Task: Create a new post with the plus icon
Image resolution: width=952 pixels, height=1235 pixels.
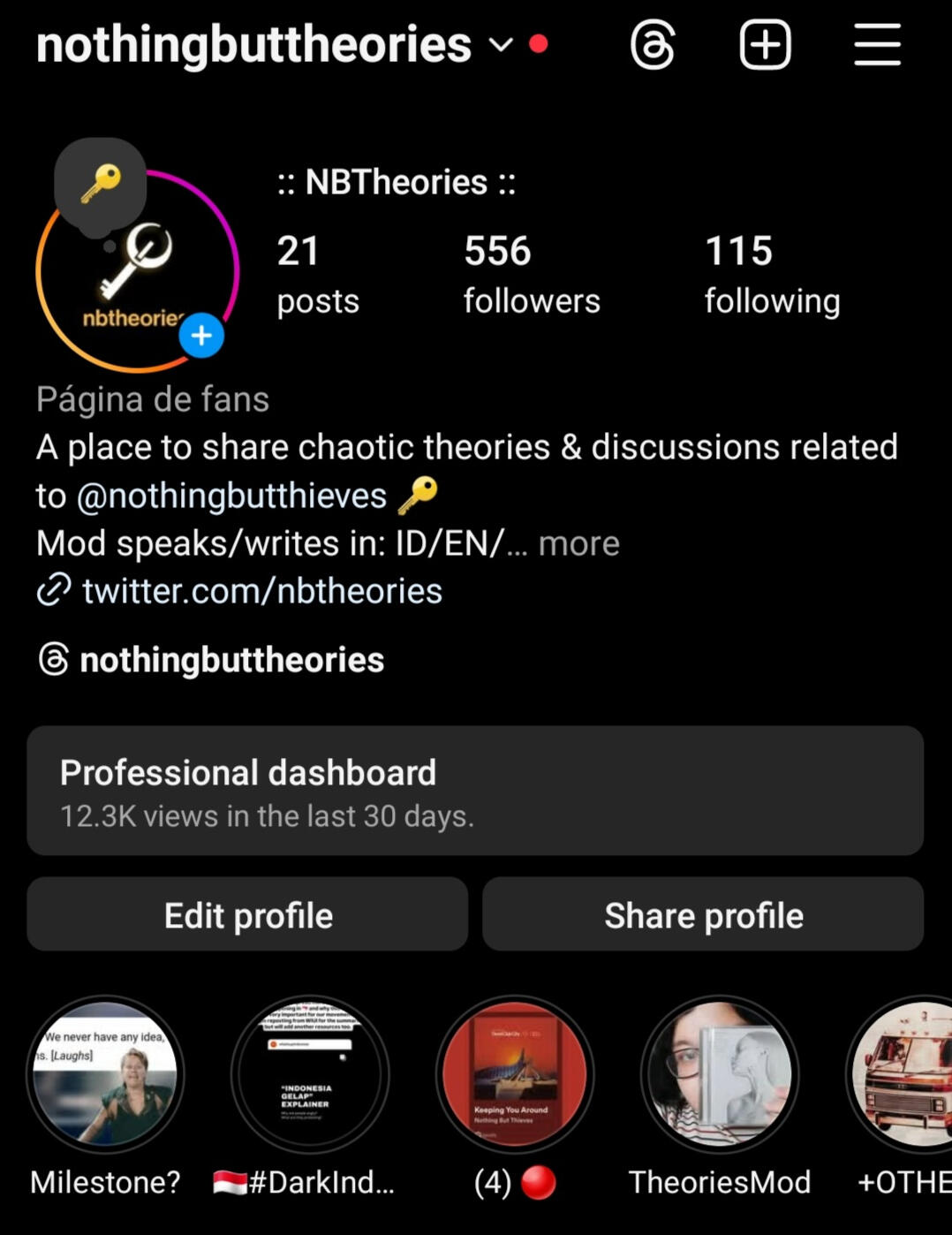Action: click(765, 45)
